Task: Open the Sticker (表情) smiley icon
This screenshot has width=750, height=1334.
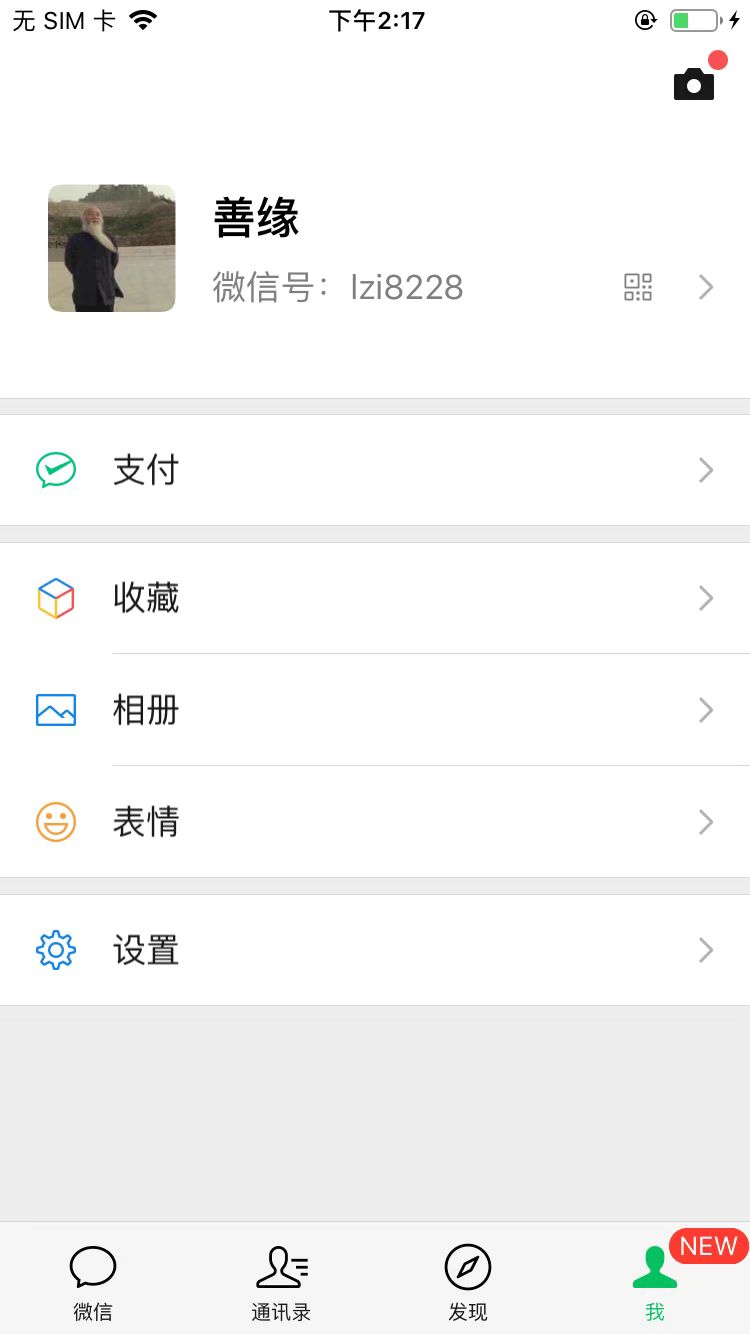Action: coord(55,822)
